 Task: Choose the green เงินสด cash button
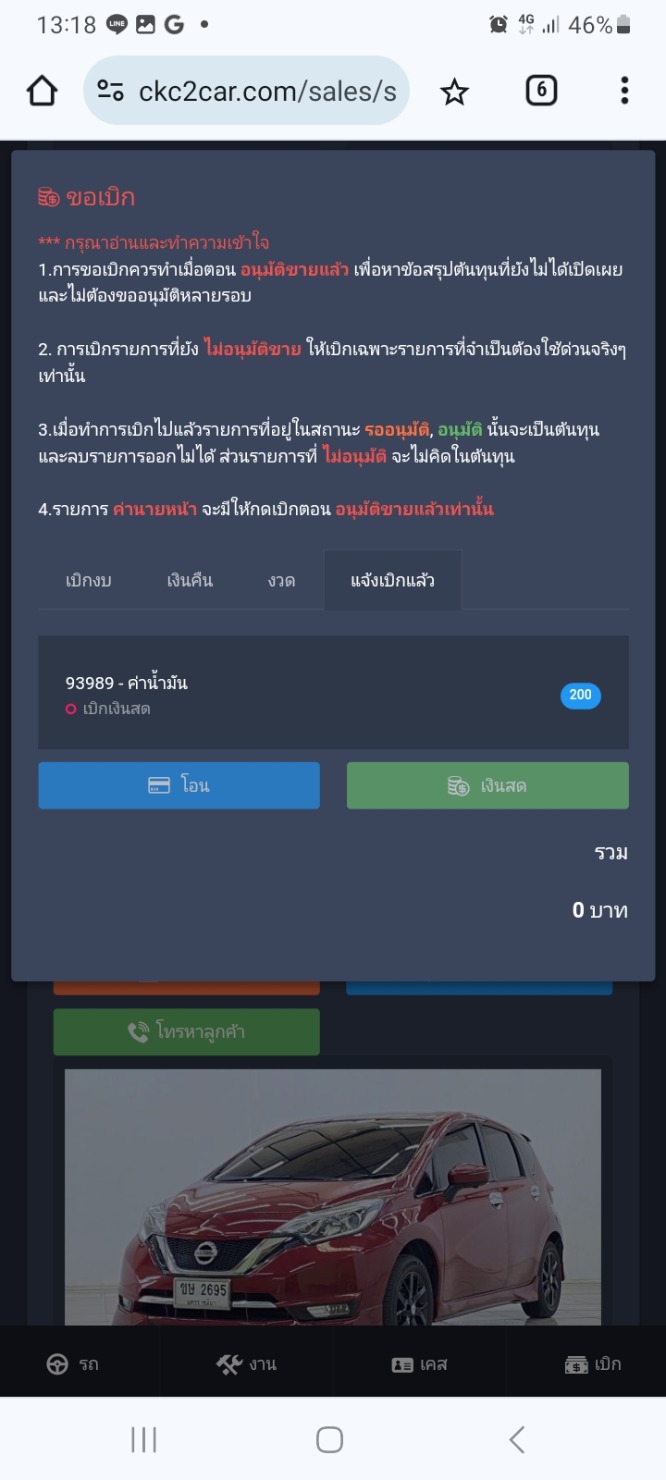[x=488, y=786]
